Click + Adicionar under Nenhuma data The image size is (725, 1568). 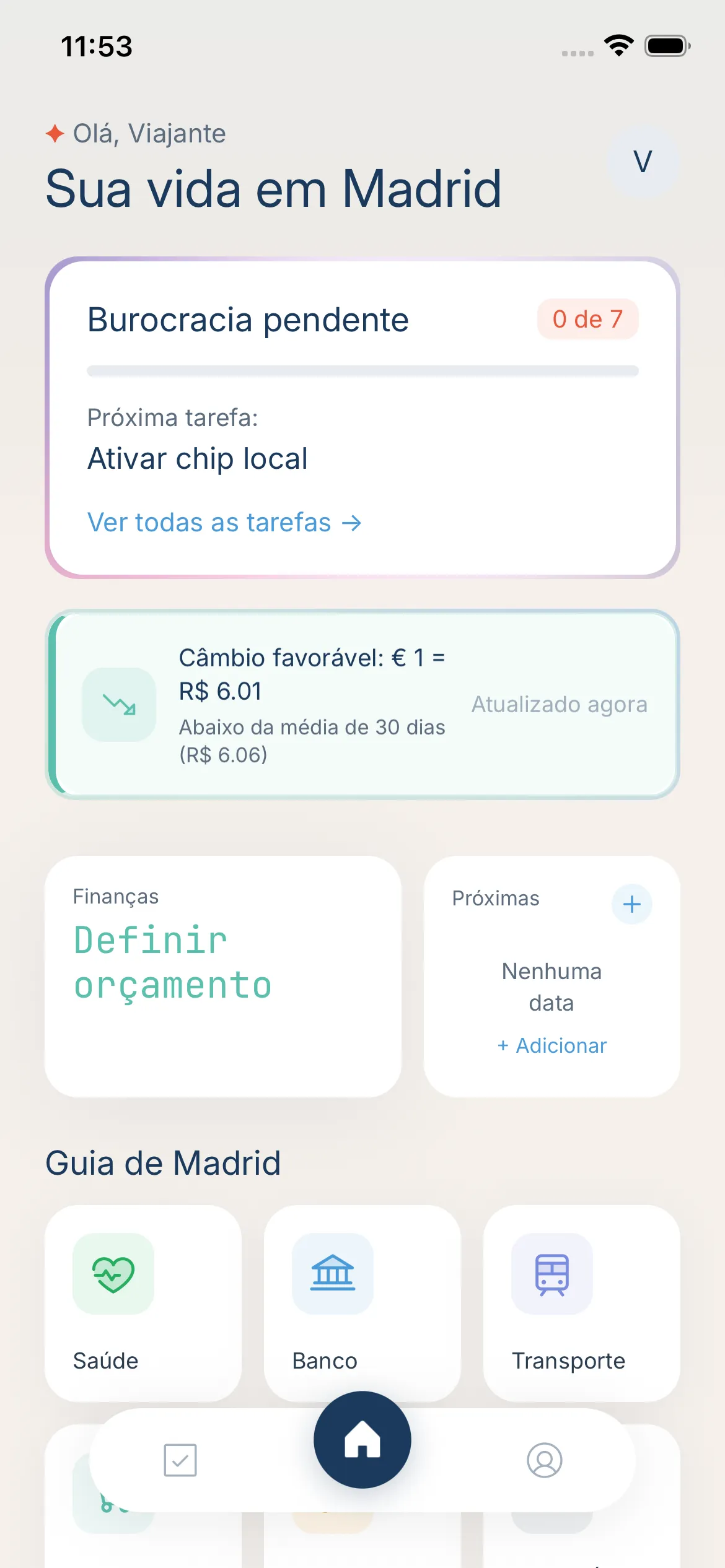pyautogui.click(x=551, y=1046)
